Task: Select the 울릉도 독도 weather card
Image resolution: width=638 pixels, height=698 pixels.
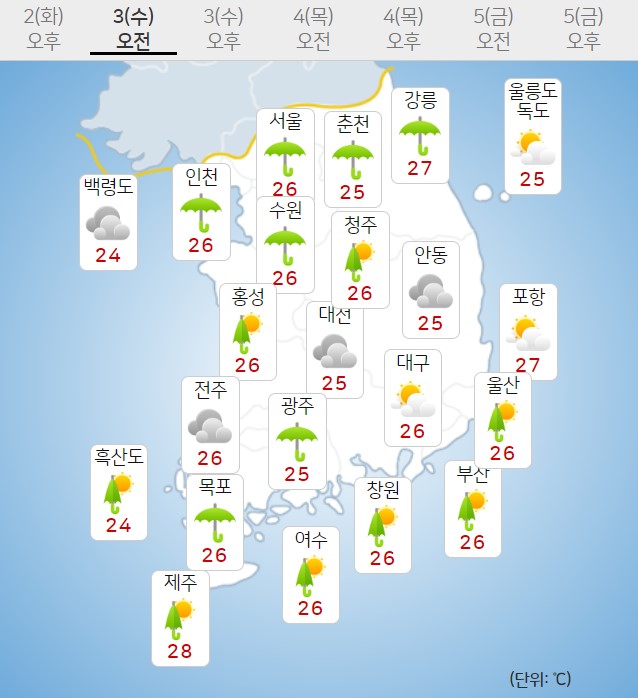Action: (532, 138)
